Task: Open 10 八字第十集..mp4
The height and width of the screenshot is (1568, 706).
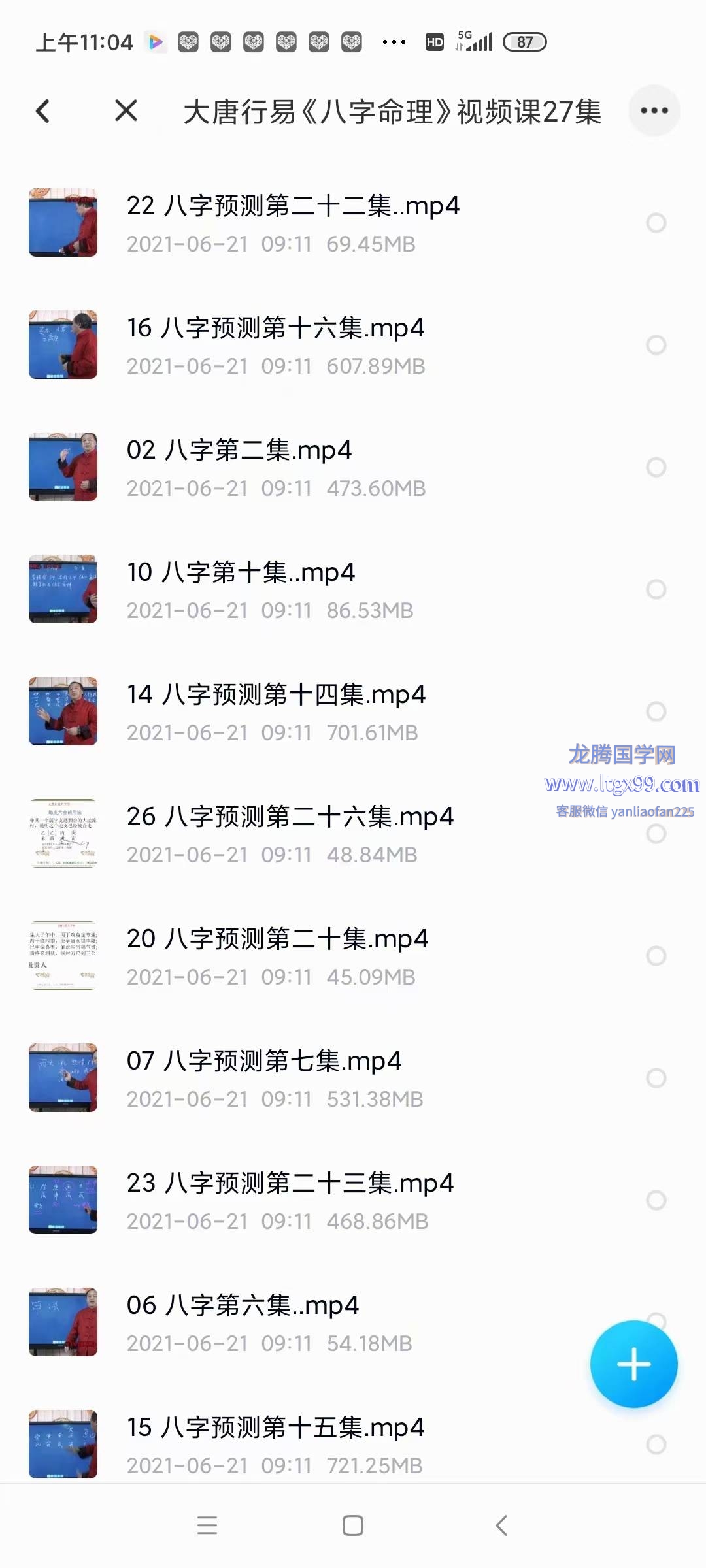Action: 241,573
